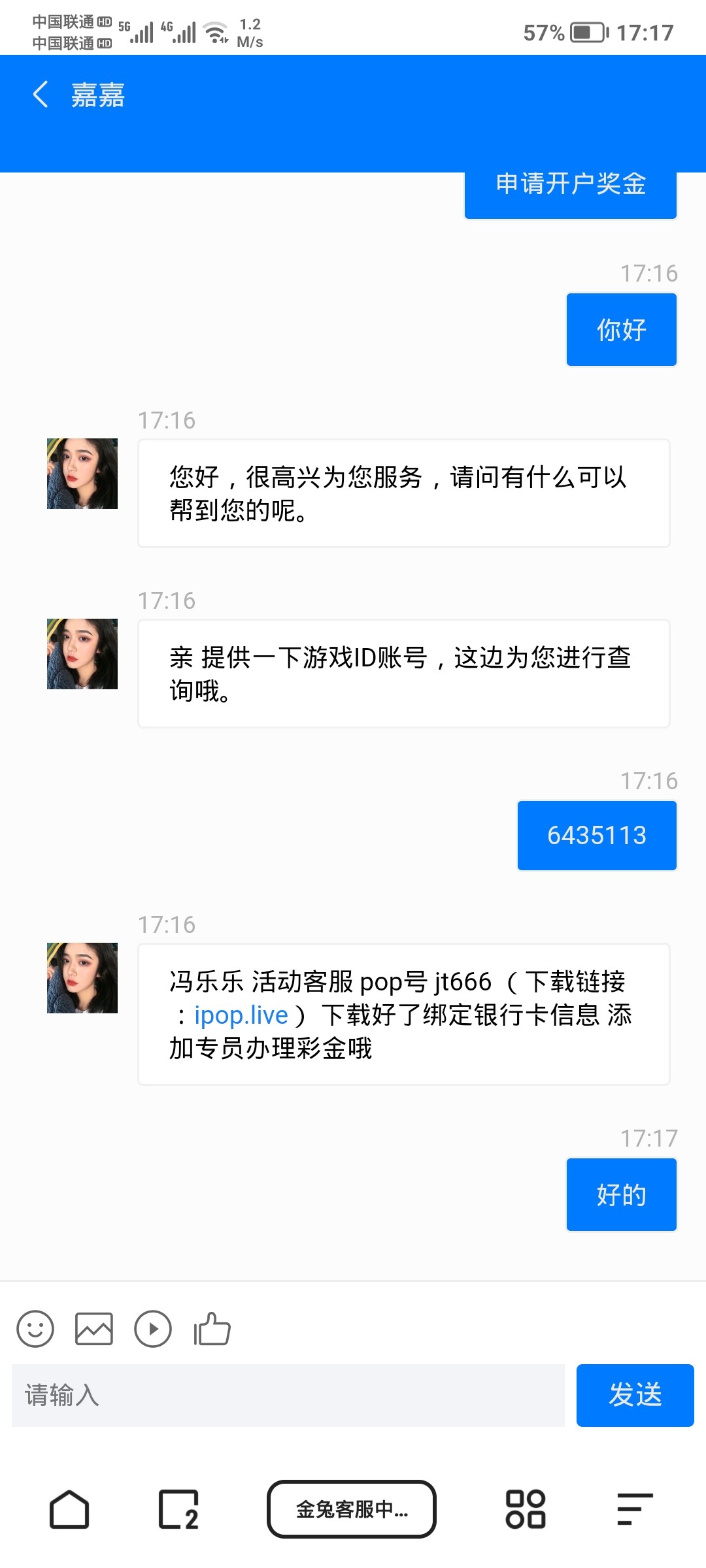
Task: Tap the 申请开户奖金 button
Action: coord(571,186)
